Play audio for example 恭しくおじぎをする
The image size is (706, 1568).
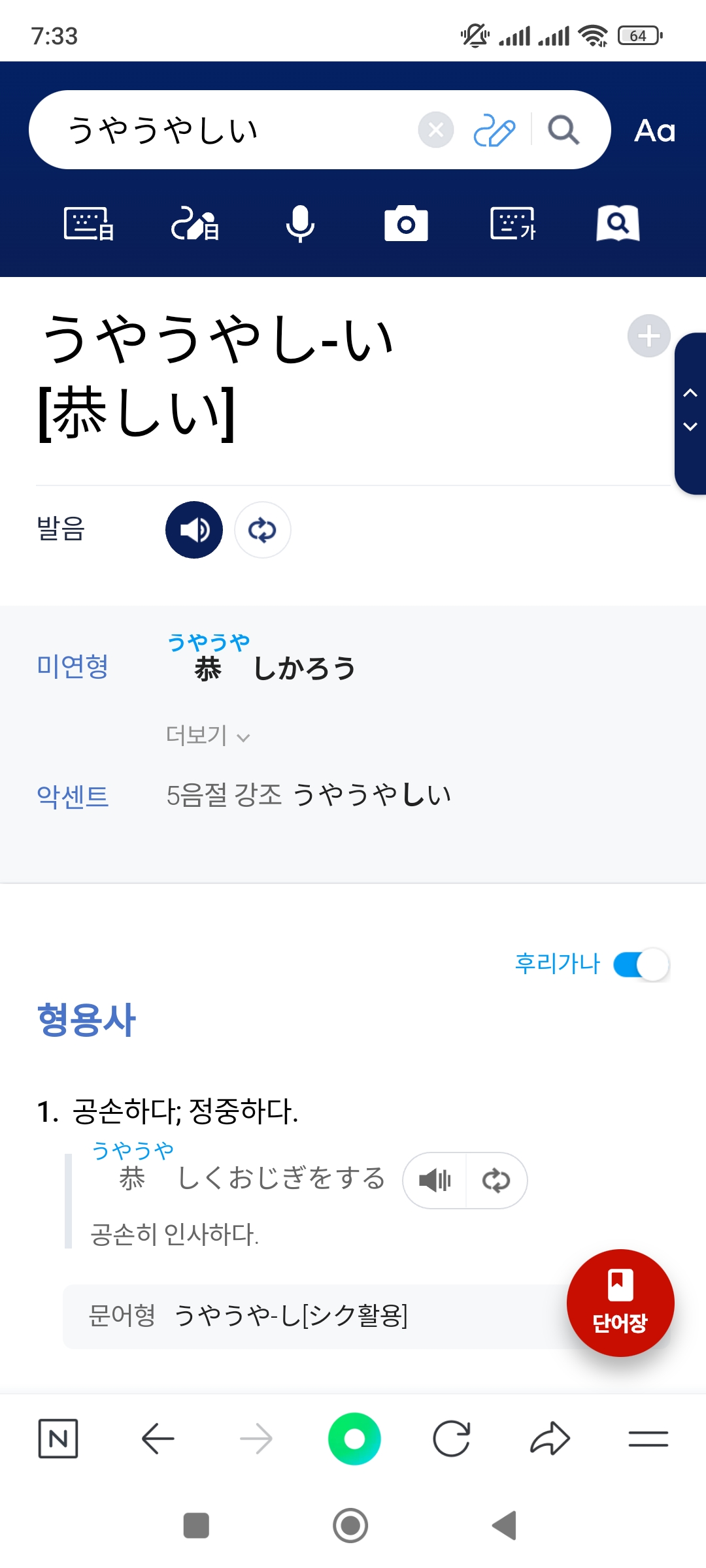pos(435,1181)
